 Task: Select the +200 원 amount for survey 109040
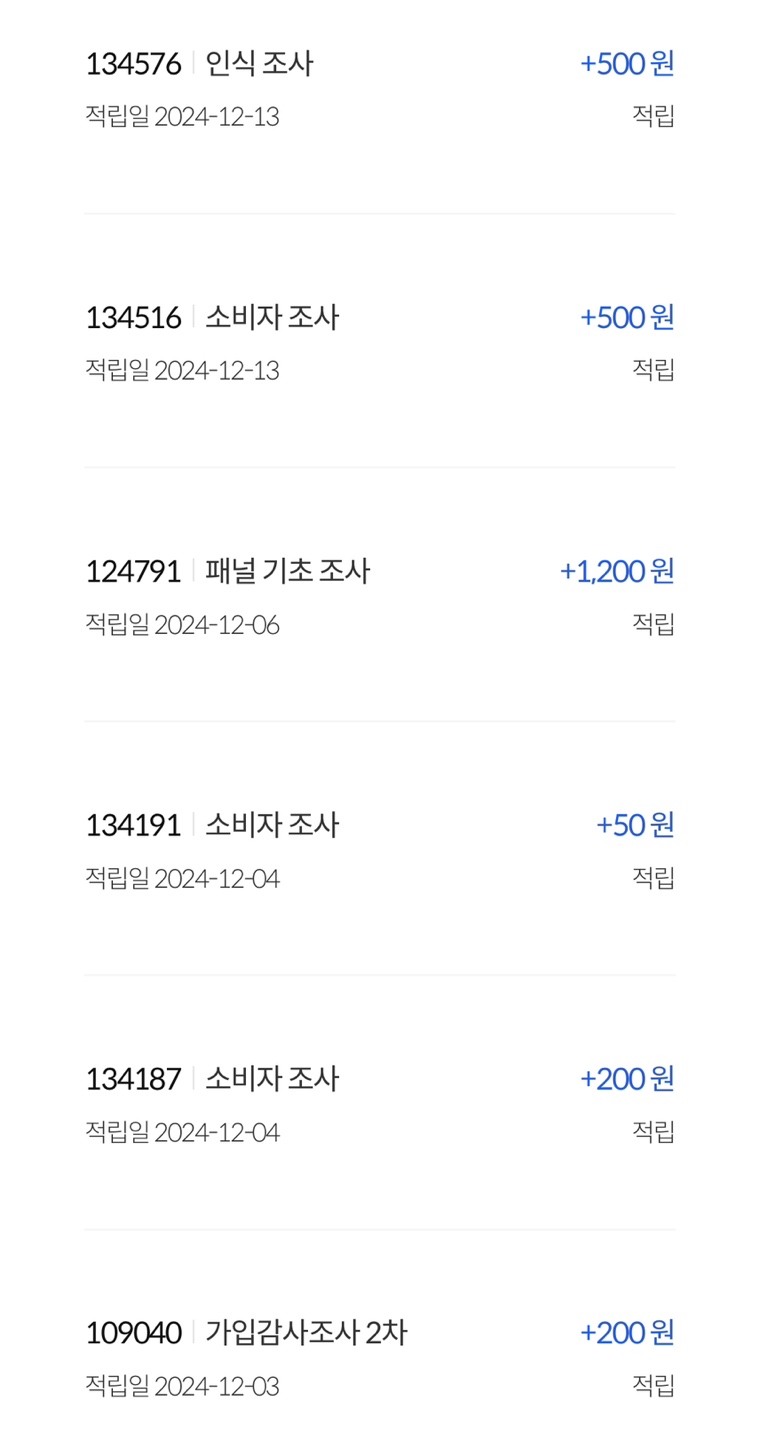click(x=627, y=1333)
